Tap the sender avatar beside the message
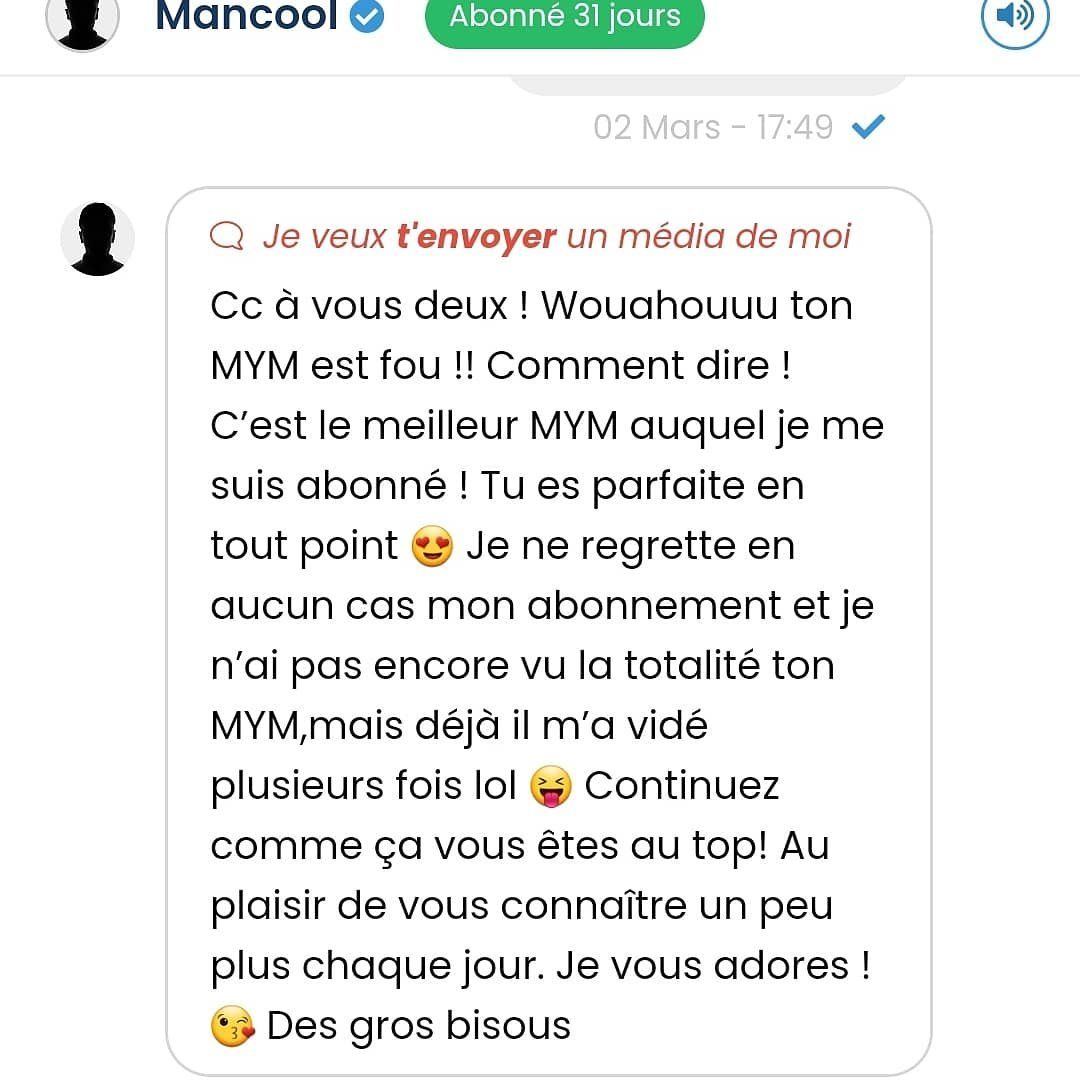 tap(97, 239)
